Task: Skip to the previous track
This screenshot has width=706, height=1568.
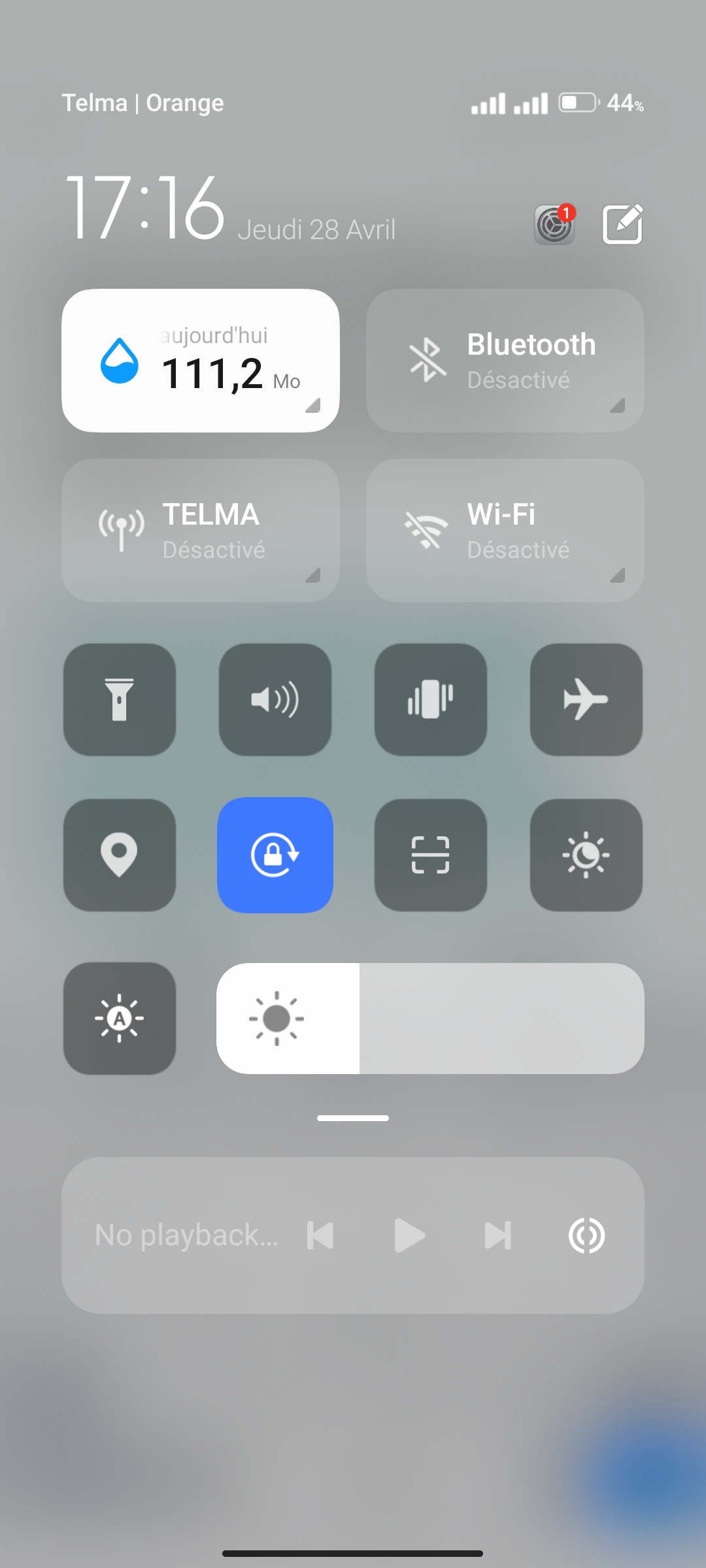Action: click(x=320, y=1235)
